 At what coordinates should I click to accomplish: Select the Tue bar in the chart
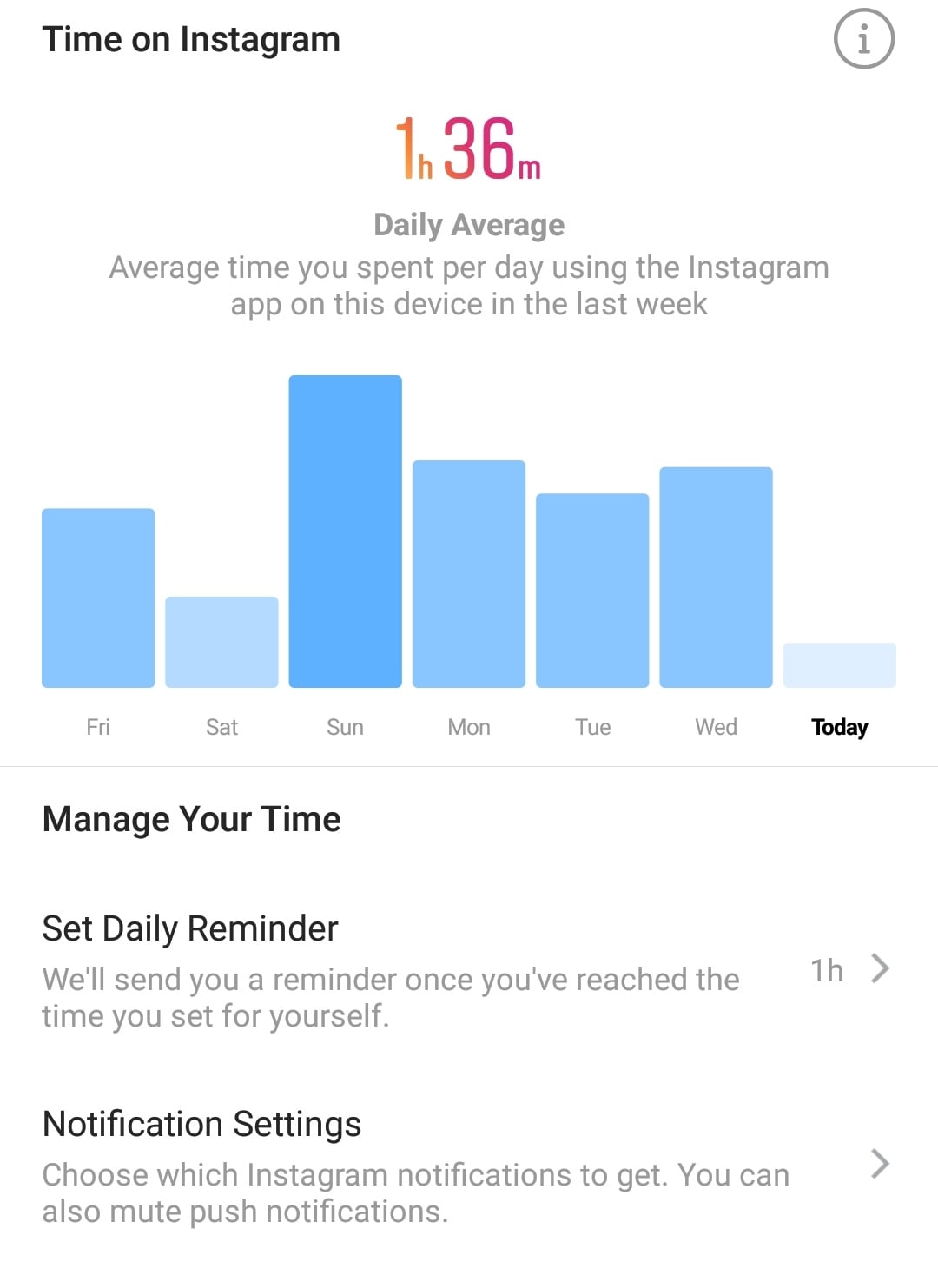tap(592, 591)
